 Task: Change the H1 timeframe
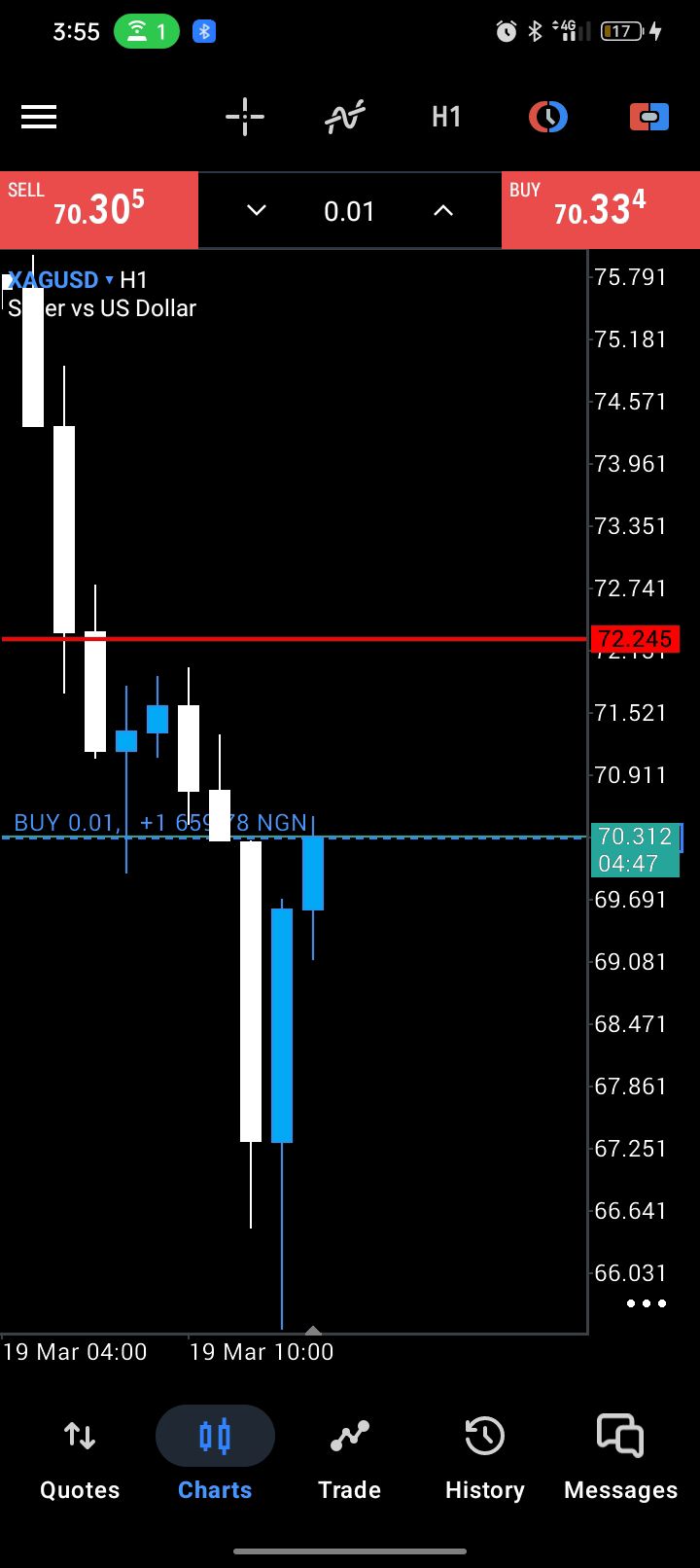(x=446, y=118)
